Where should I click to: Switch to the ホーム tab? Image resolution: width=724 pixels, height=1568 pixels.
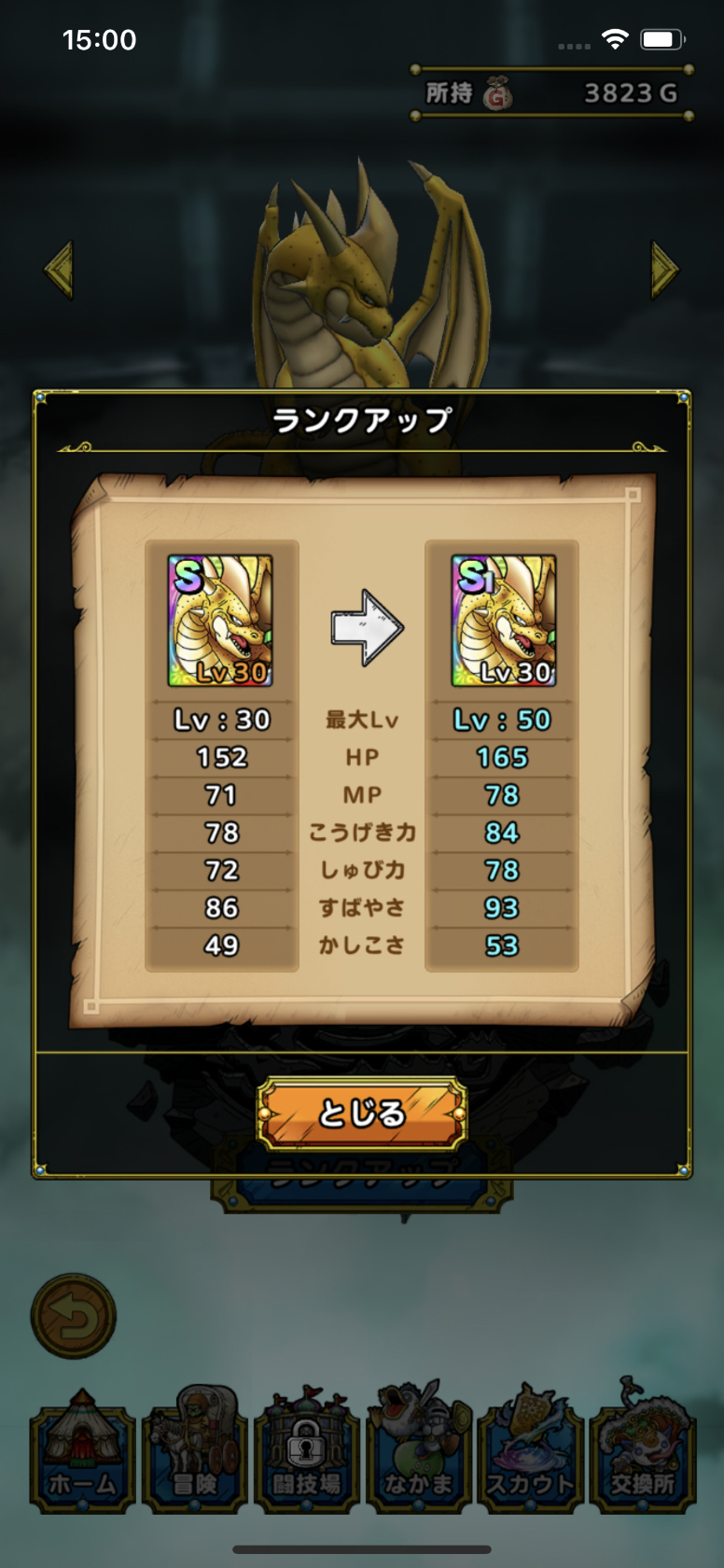(x=83, y=1451)
